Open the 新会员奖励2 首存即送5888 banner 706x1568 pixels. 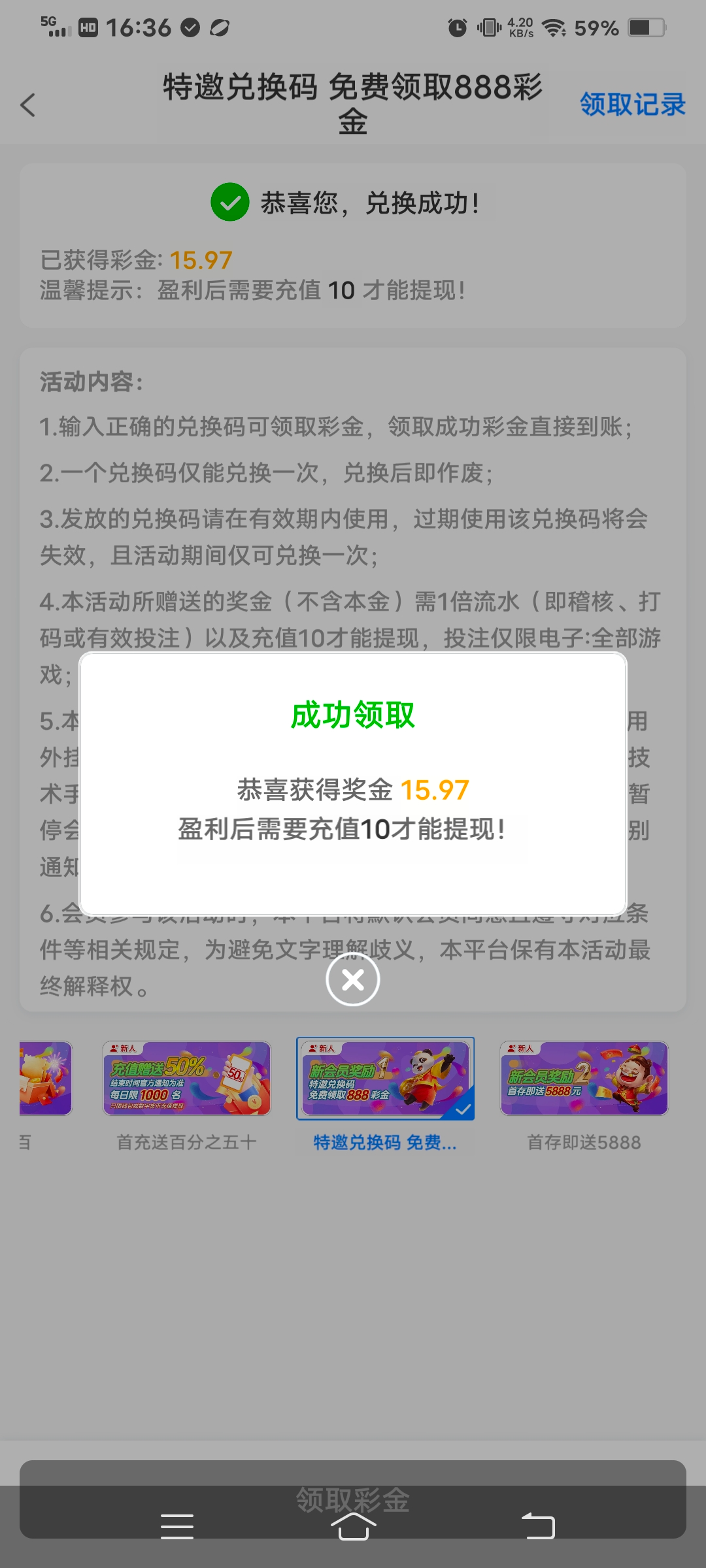[x=583, y=1079]
